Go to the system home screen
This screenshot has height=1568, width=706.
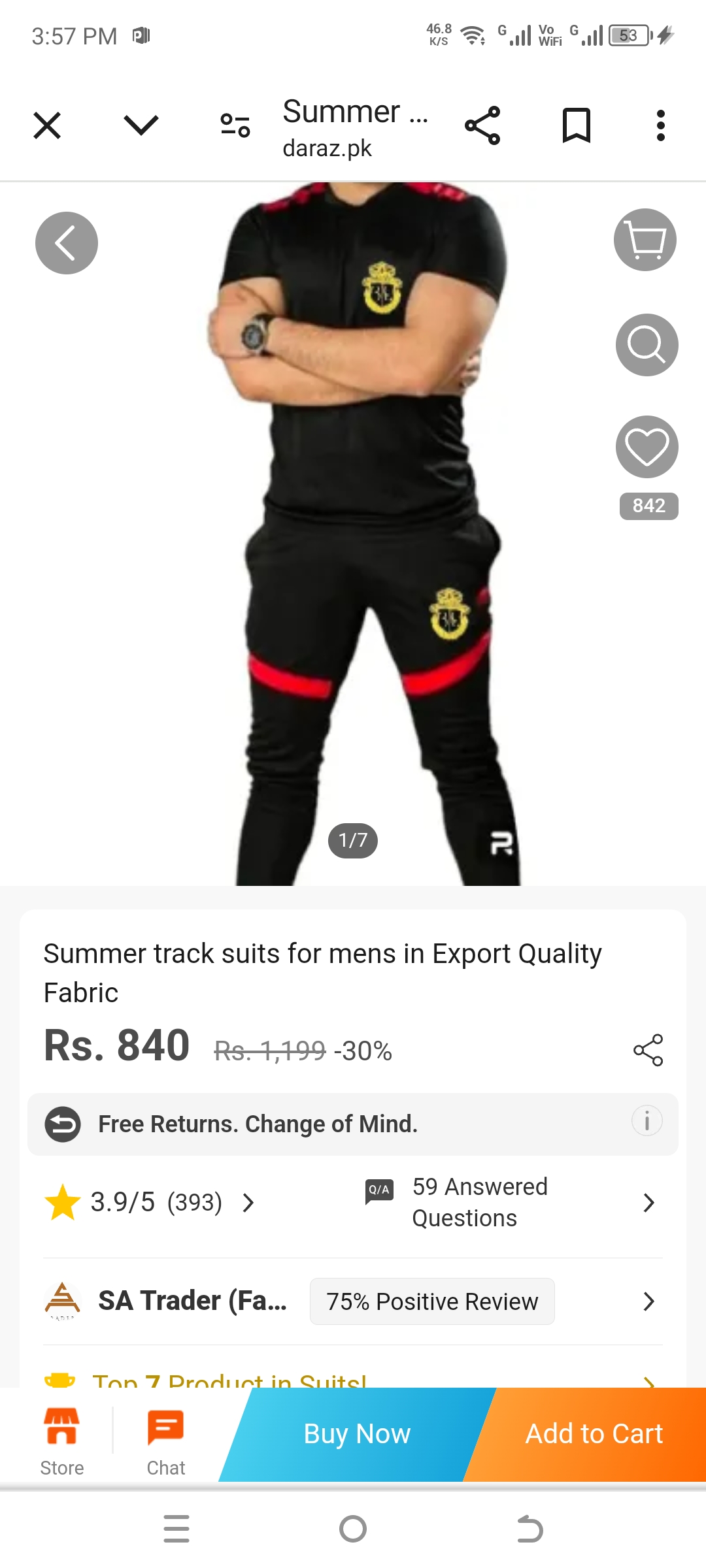coord(353,1529)
